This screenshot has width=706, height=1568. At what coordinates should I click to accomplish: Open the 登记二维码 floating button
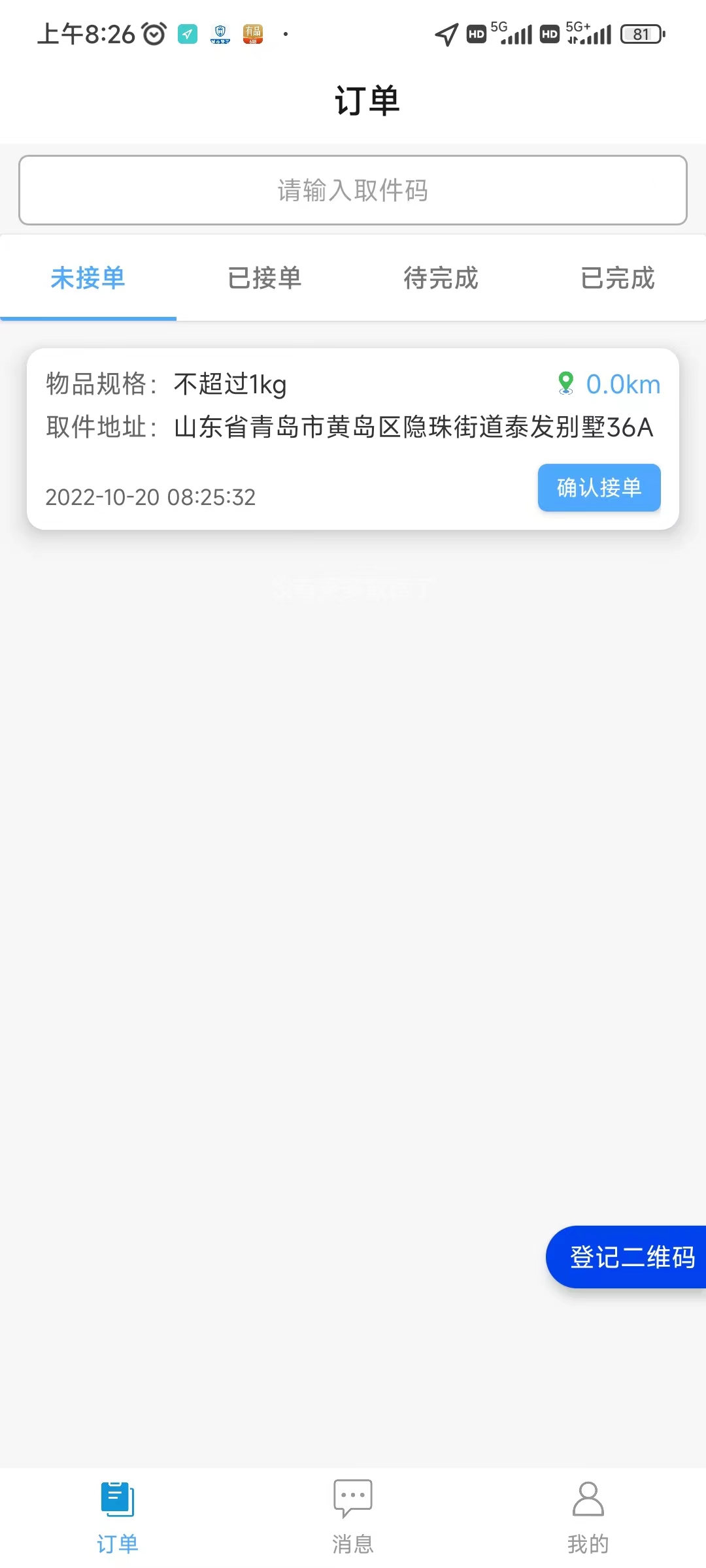[630, 1257]
